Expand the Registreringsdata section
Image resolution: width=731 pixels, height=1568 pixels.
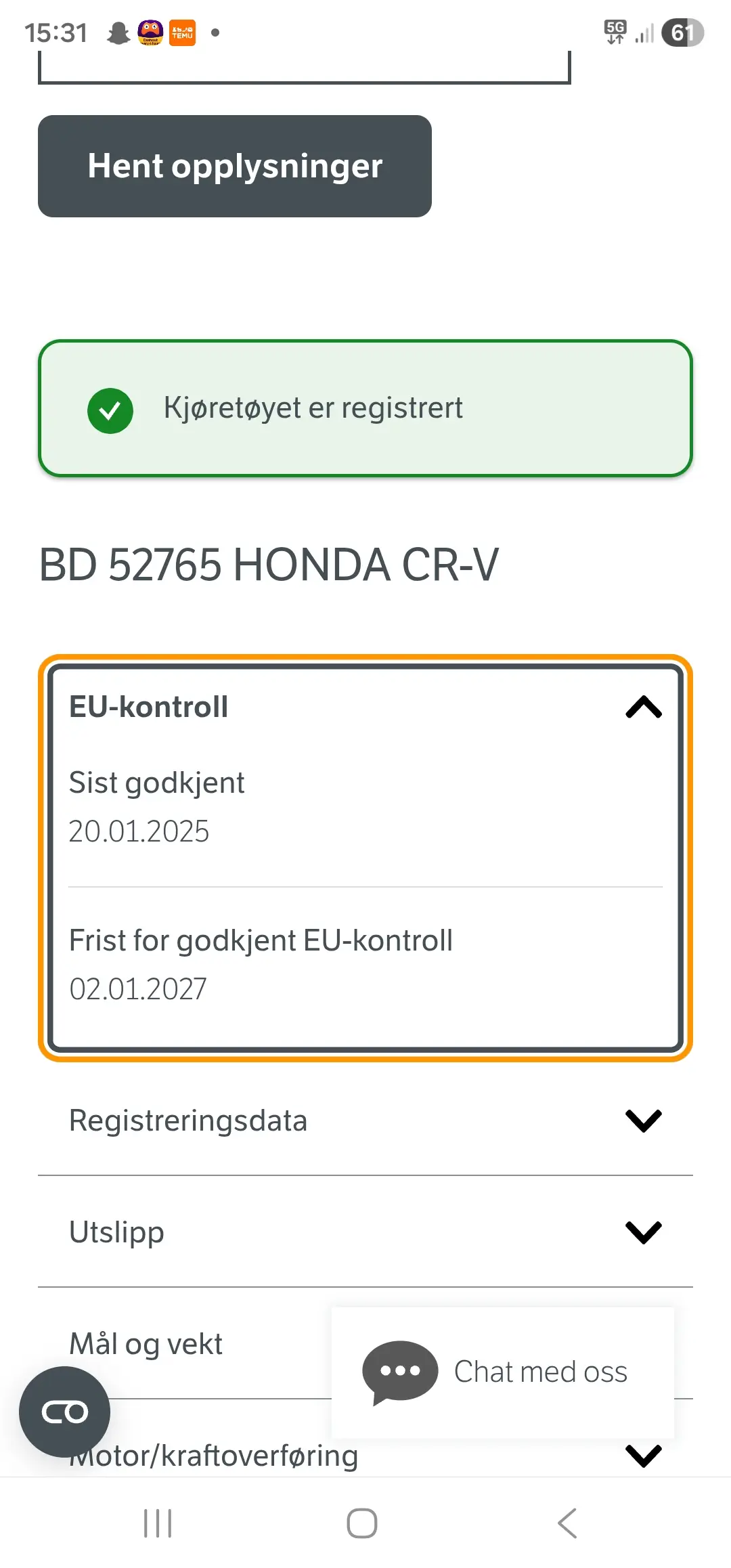[x=365, y=1120]
